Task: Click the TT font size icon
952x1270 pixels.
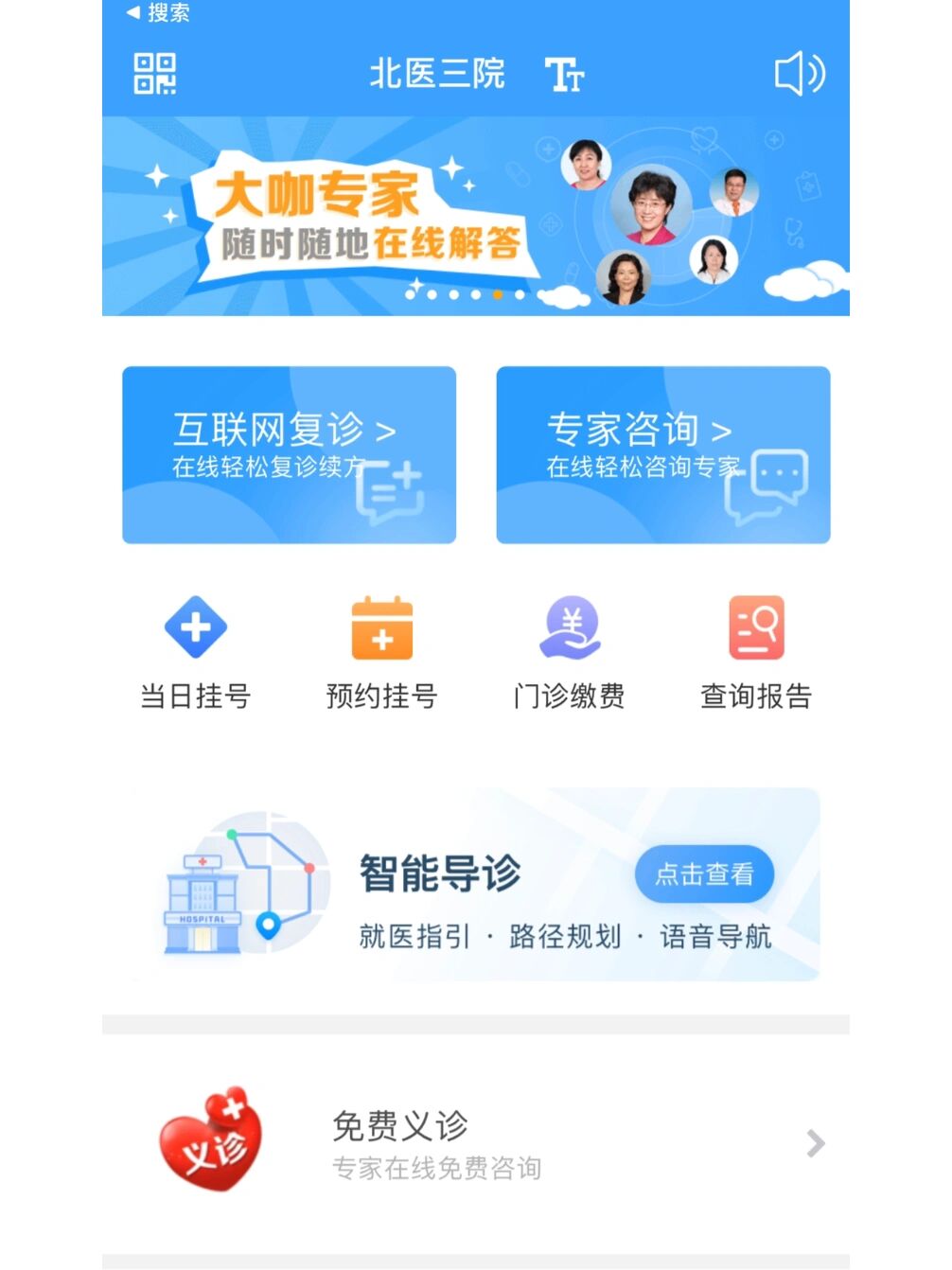Action: (567, 73)
